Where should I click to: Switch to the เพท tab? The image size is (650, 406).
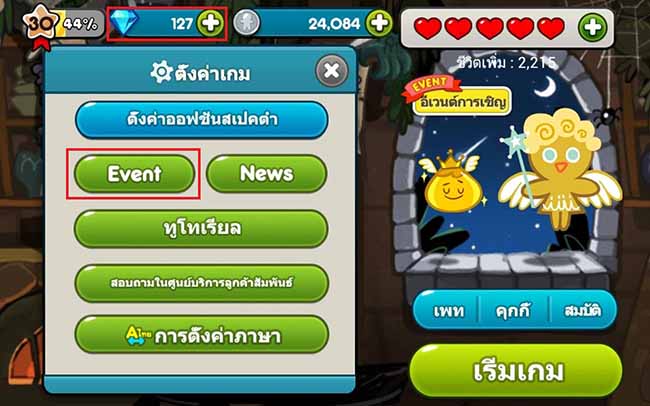(x=449, y=310)
